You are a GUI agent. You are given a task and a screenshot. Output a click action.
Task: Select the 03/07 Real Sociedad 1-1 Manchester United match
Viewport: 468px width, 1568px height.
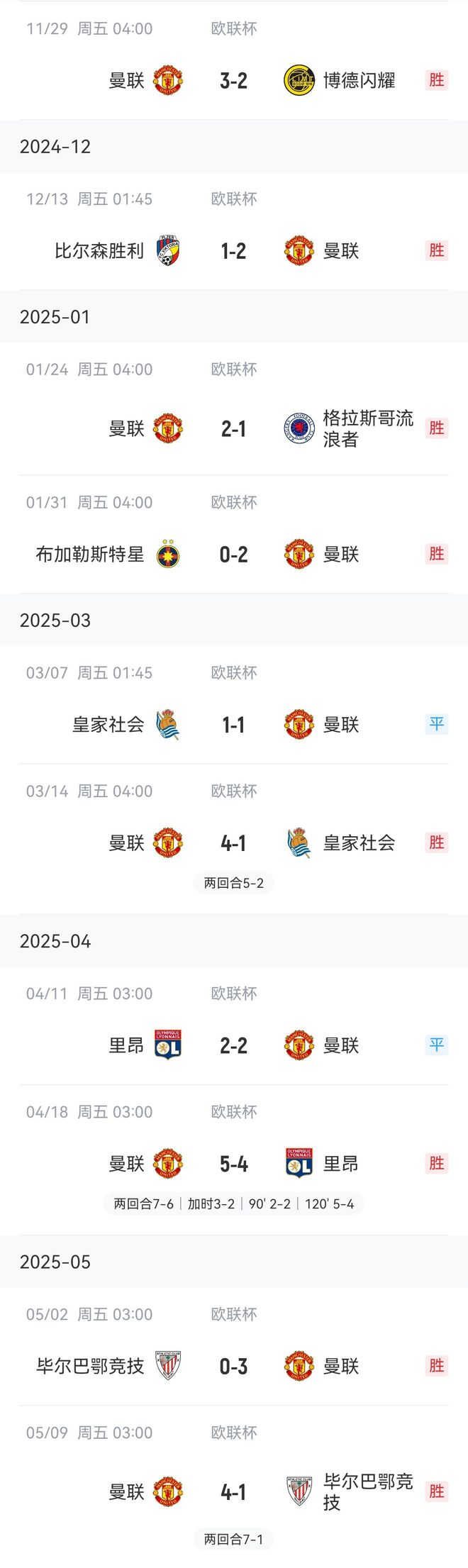click(x=233, y=724)
